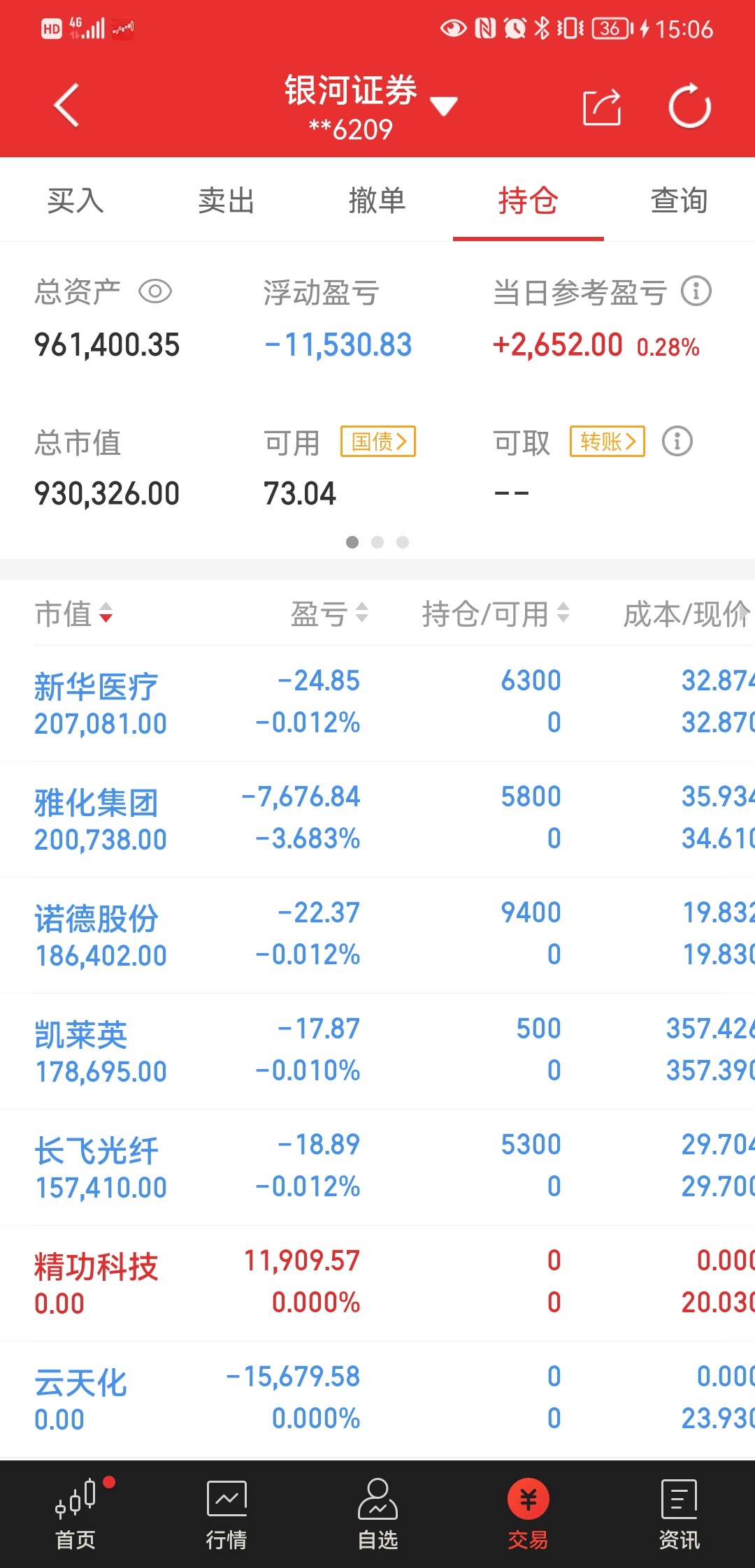Sort holdings by 市值
755x1568 pixels.
[x=73, y=614]
